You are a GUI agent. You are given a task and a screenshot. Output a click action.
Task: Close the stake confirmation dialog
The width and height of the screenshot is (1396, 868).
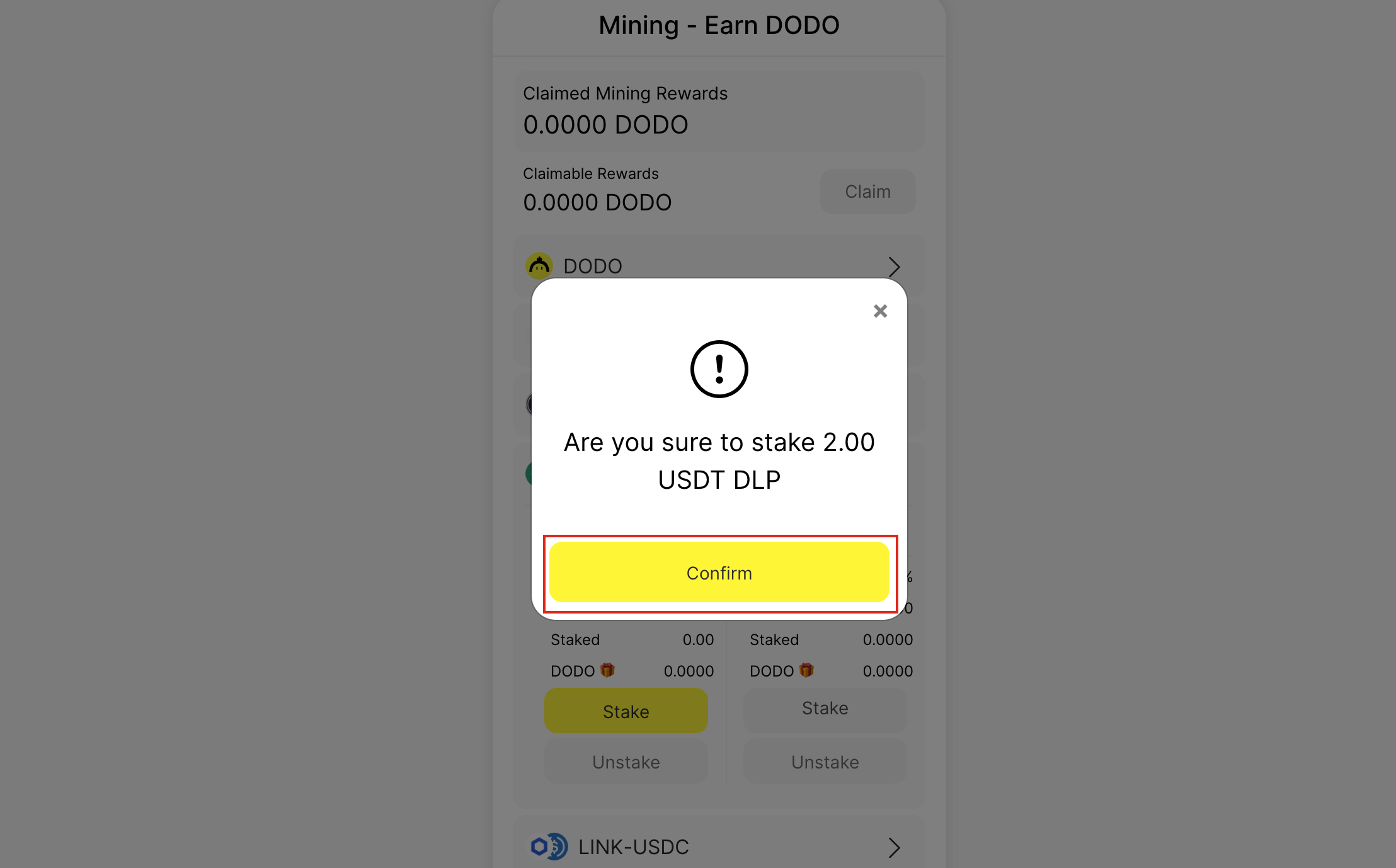pyautogui.click(x=880, y=311)
